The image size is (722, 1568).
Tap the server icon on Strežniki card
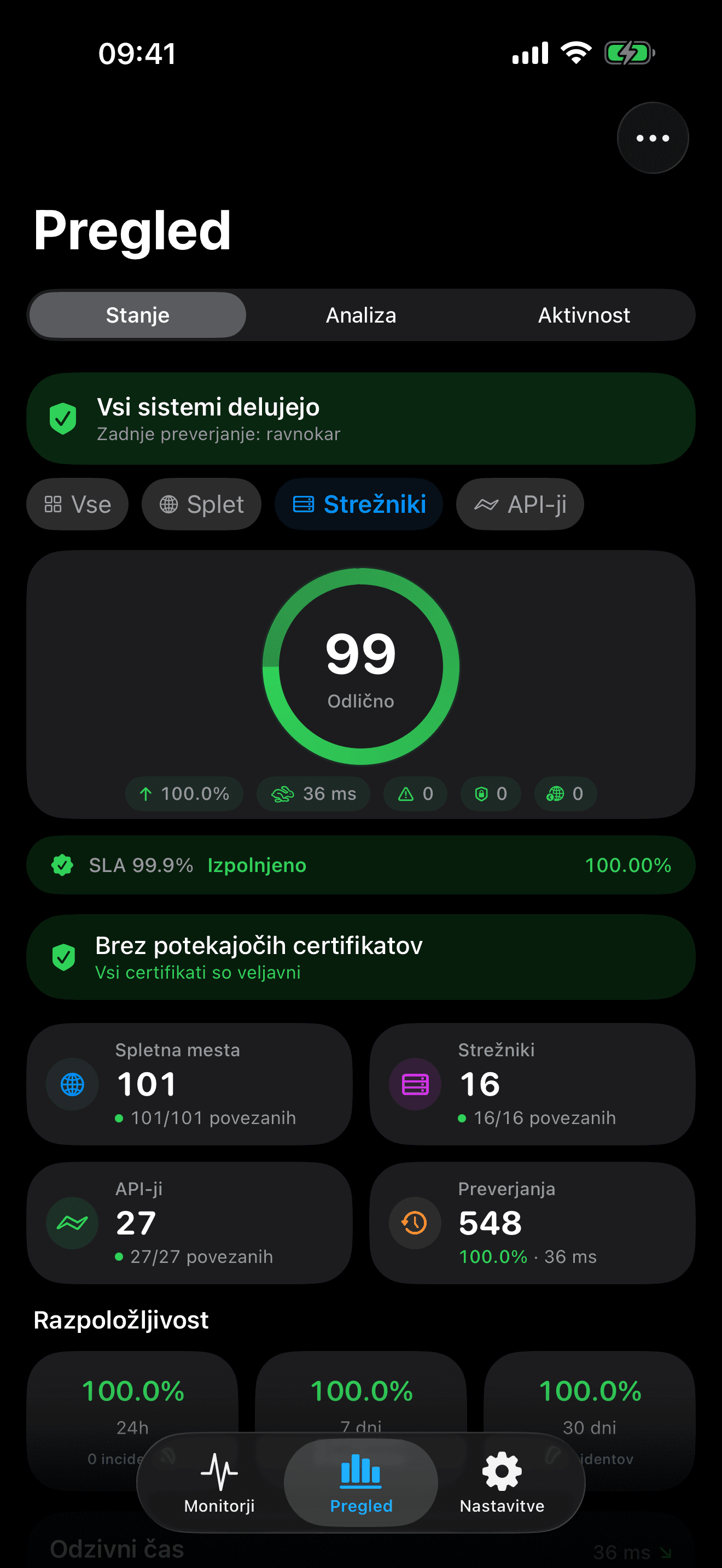point(414,1084)
